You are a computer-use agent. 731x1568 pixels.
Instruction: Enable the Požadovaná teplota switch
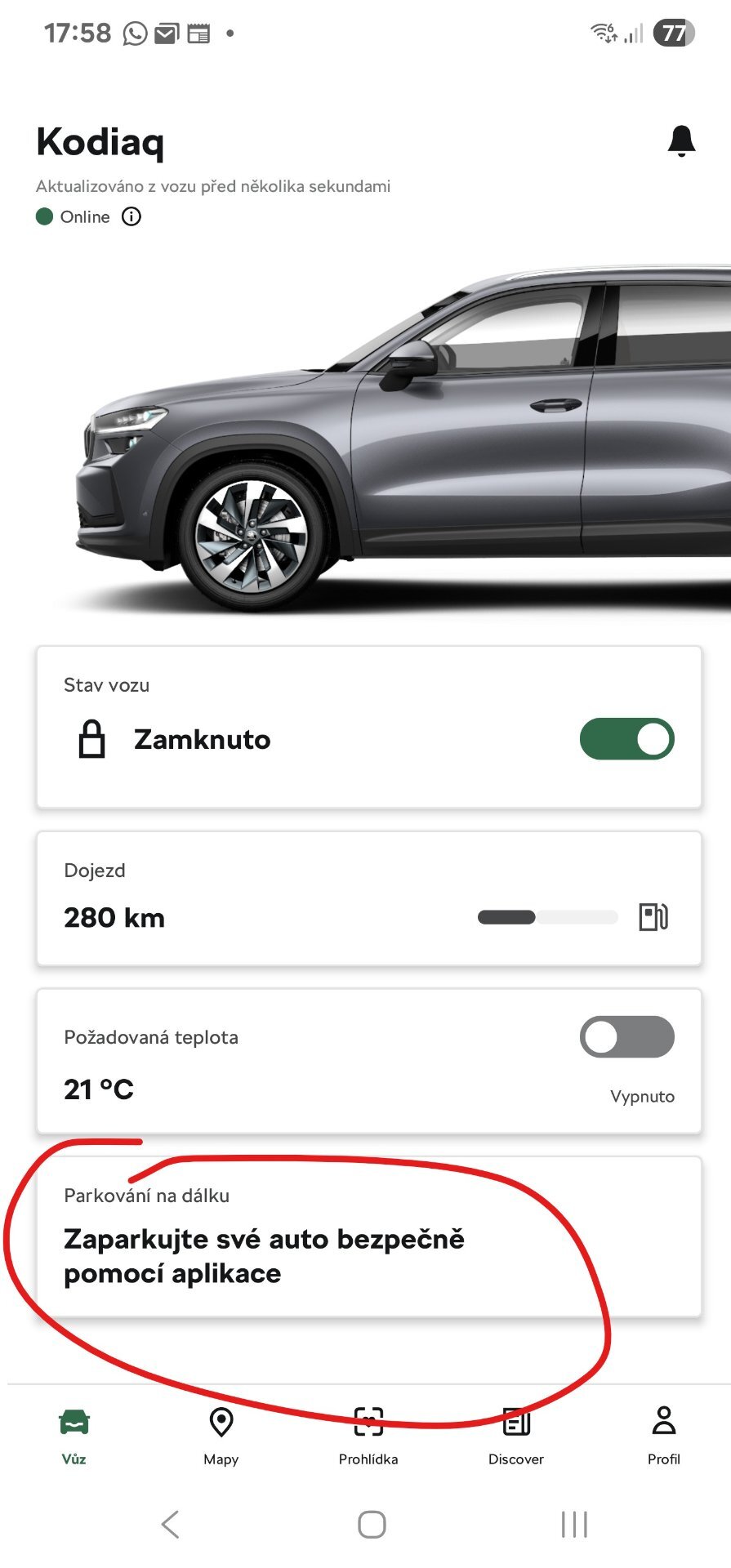tap(626, 1037)
